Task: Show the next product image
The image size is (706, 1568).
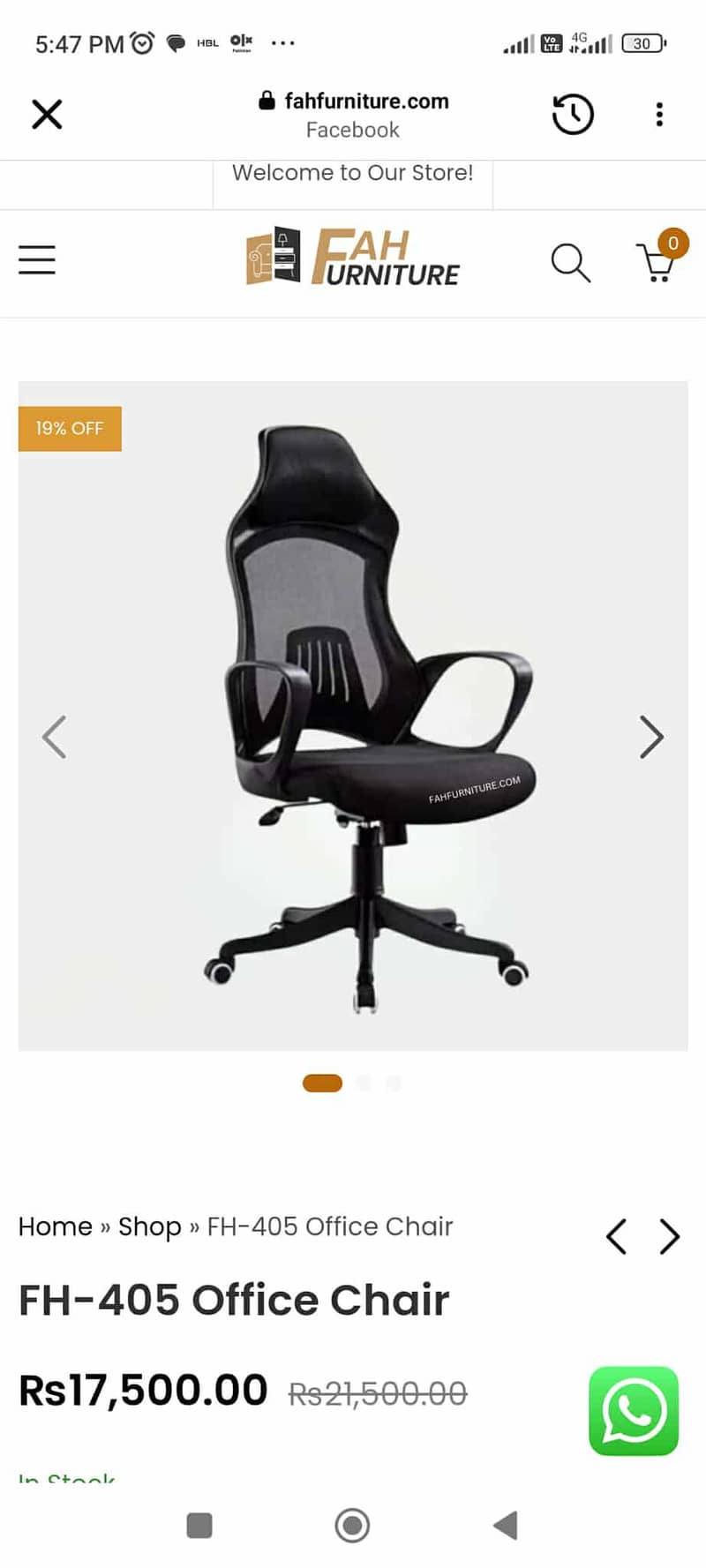Action: 651,736
